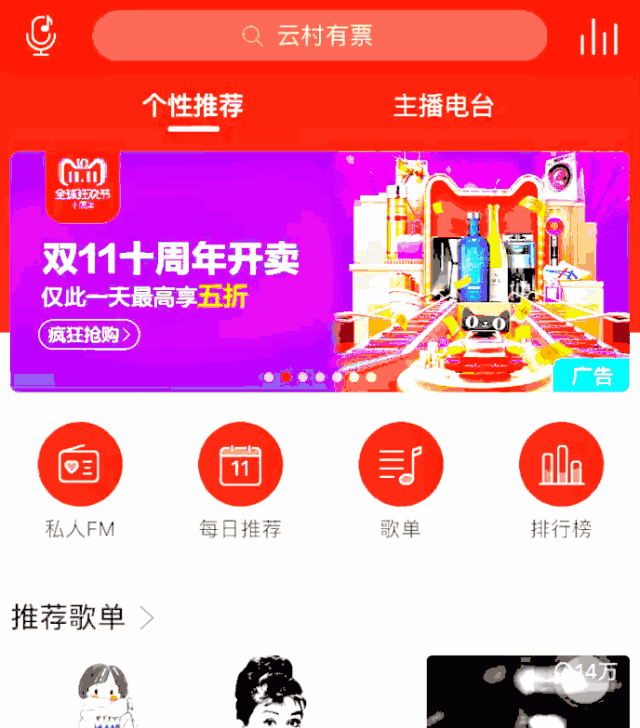Expand the 推荐歌单 section
640x728 pixels.
[83, 618]
